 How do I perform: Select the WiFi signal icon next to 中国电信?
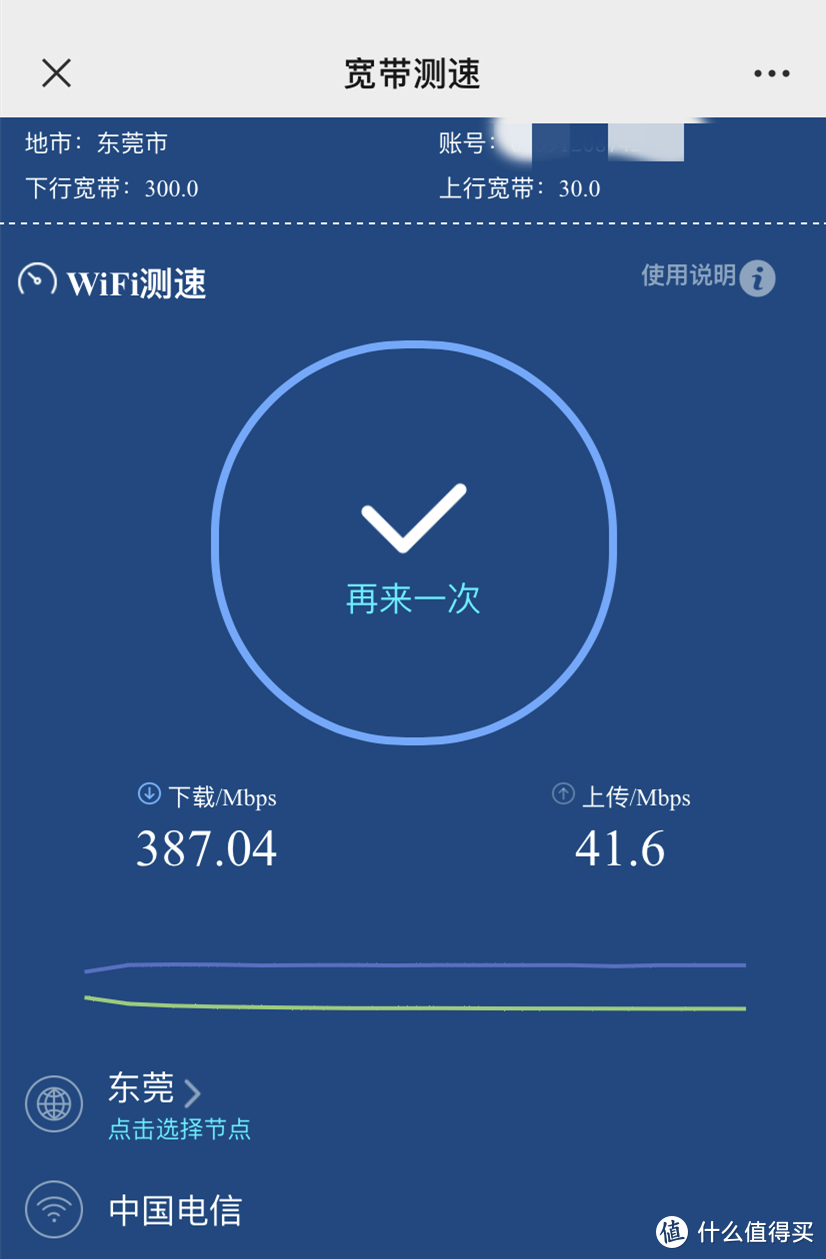pos(52,1209)
